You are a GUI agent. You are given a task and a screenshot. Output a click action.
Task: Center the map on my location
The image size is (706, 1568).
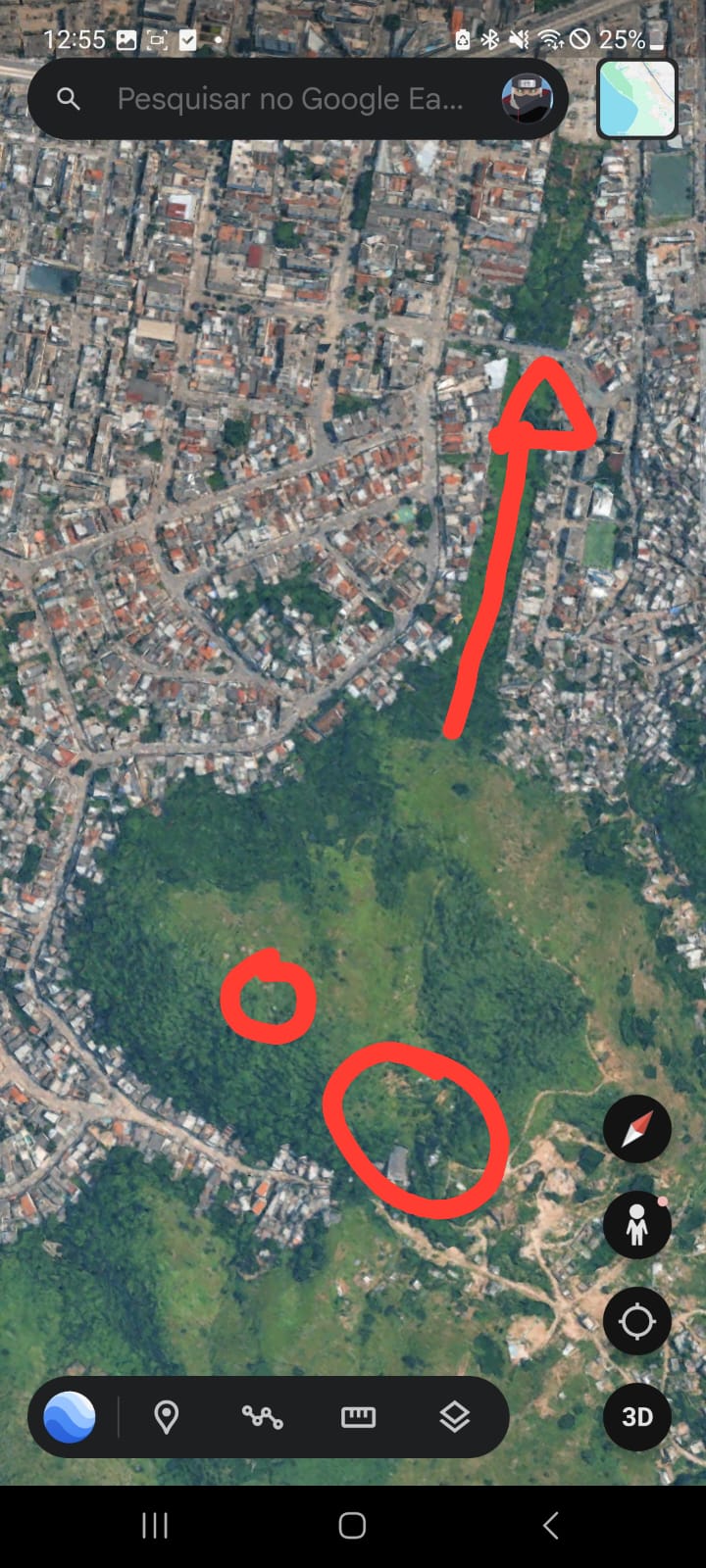pos(637,1321)
